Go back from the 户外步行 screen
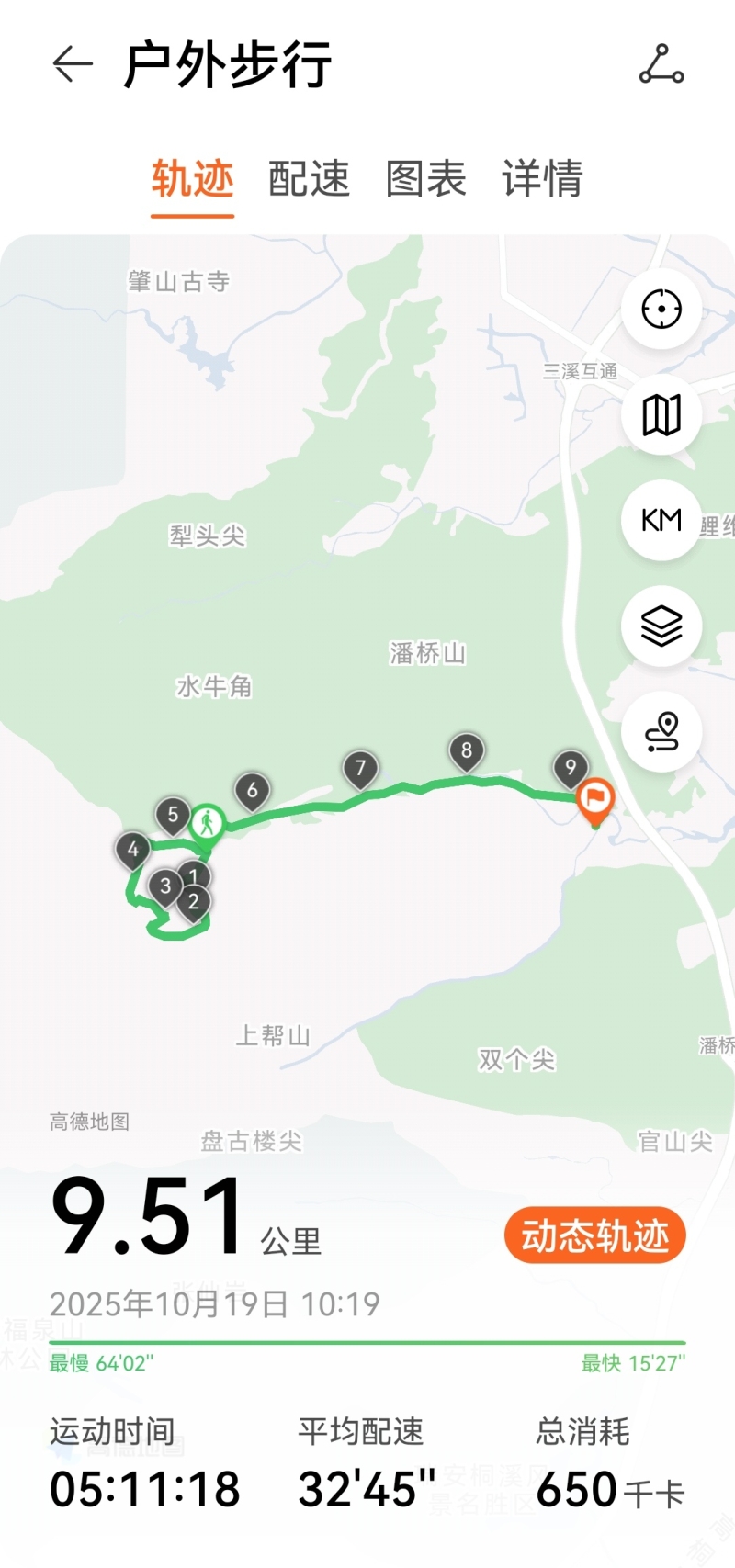Image resolution: width=735 pixels, height=1568 pixels. tap(73, 64)
